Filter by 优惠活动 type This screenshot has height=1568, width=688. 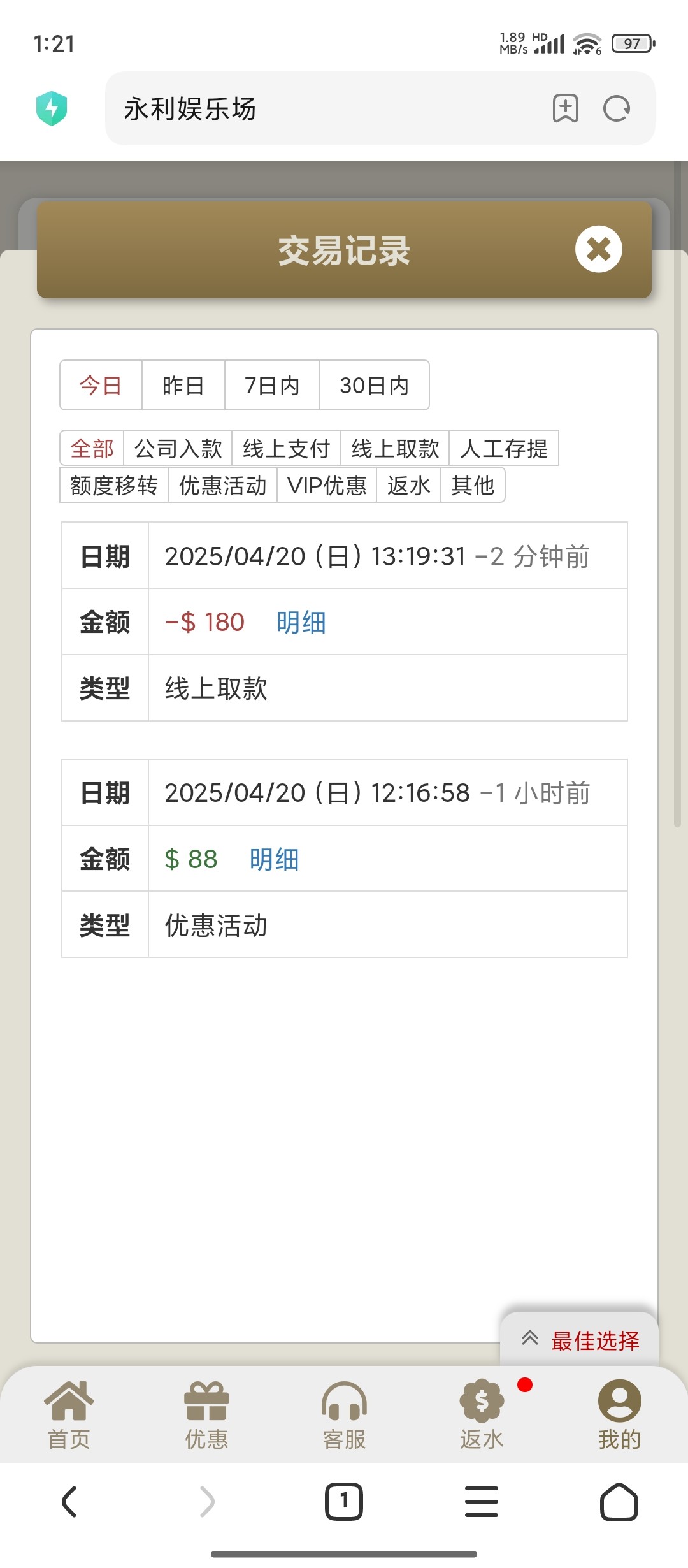pos(223,485)
